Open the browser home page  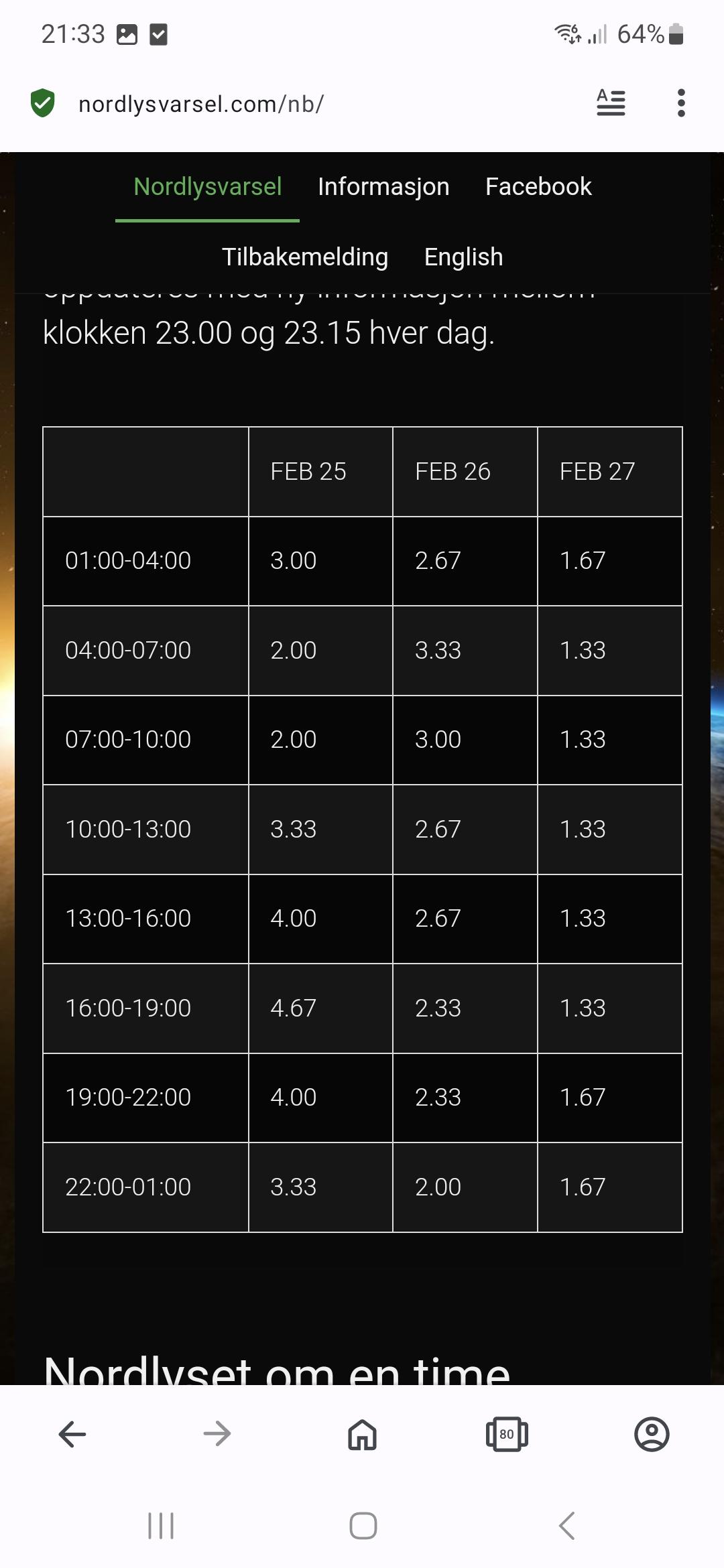click(x=362, y=1435)
